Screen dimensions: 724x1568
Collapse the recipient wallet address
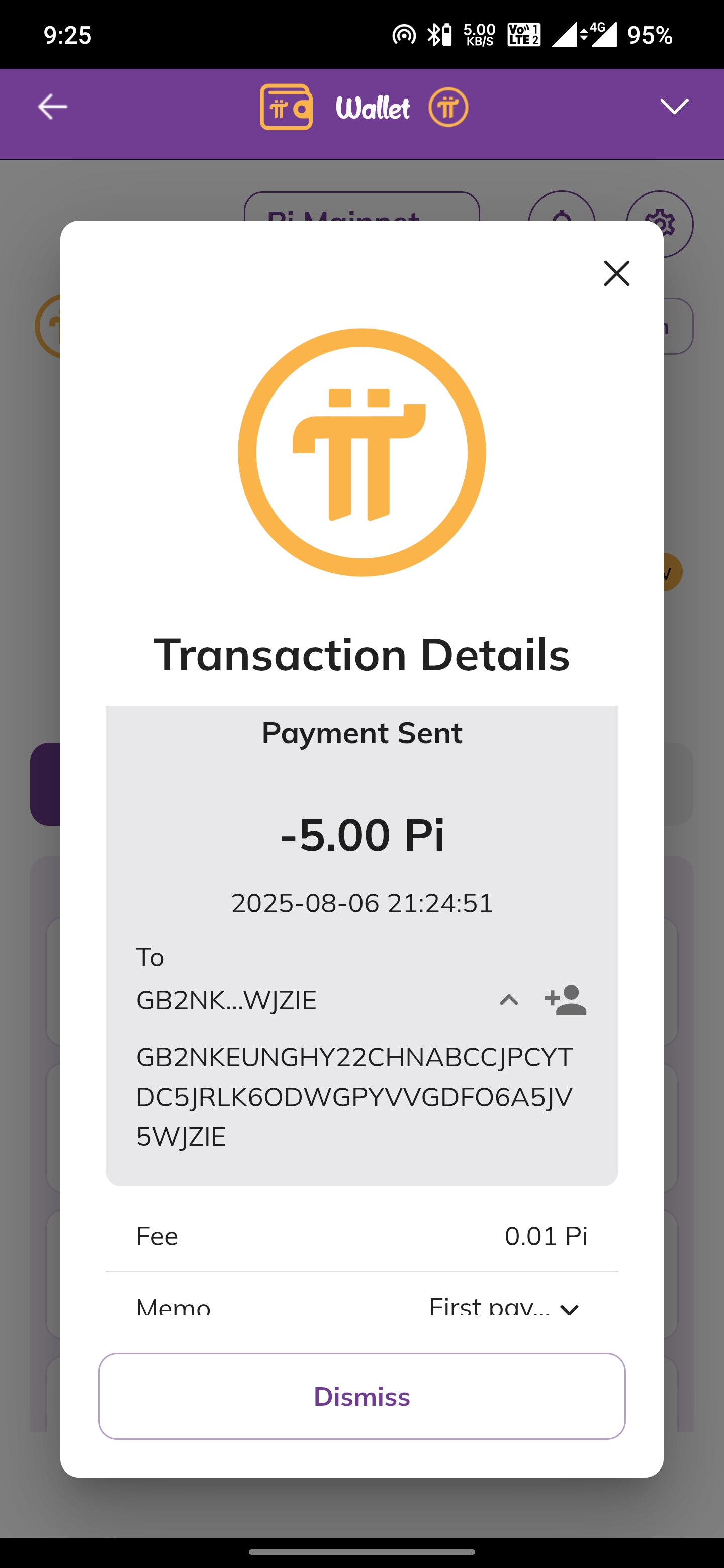(508, 1000)
